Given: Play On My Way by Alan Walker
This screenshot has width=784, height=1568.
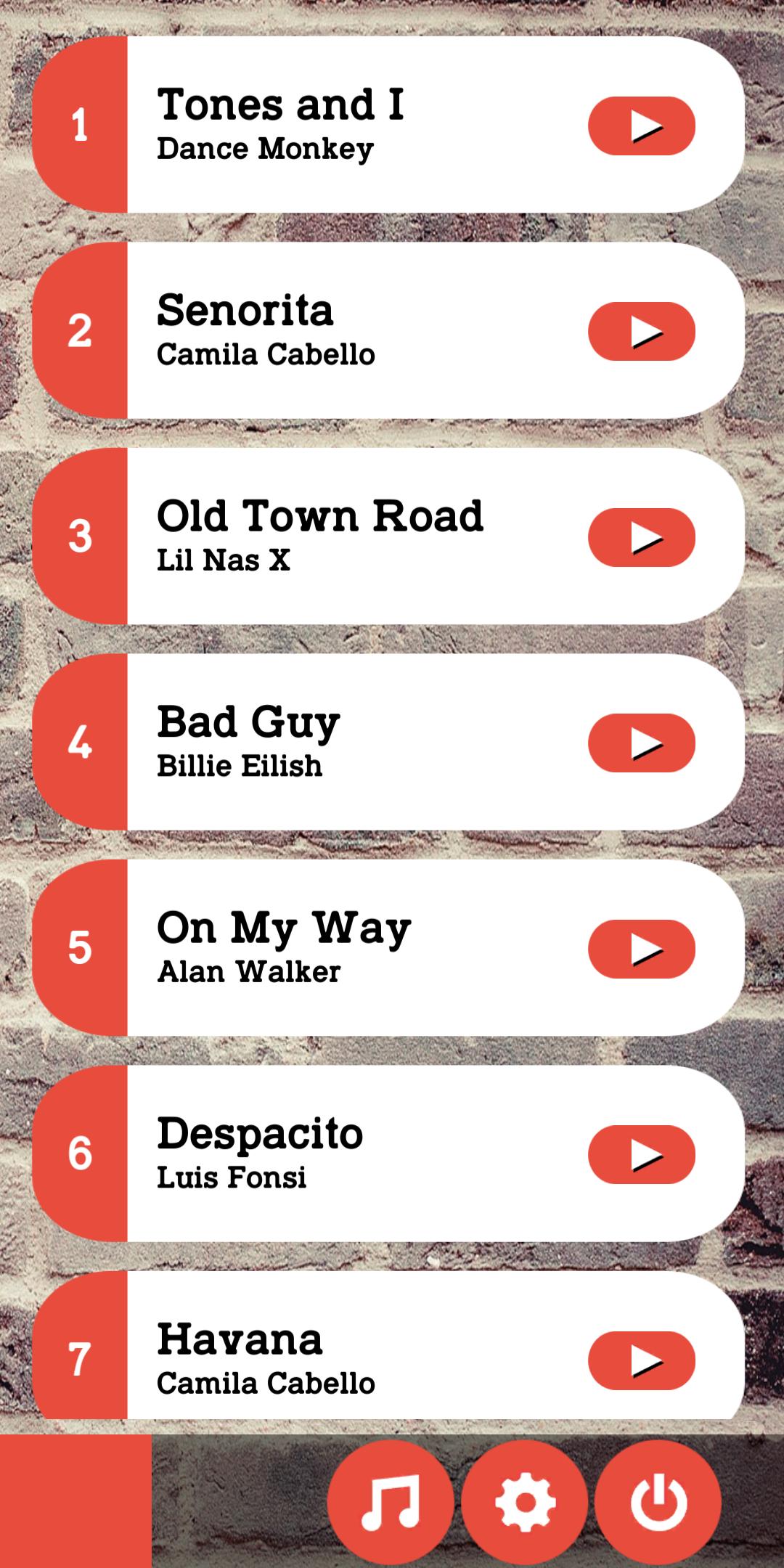Looking at the screenshot, I should 642,949.
